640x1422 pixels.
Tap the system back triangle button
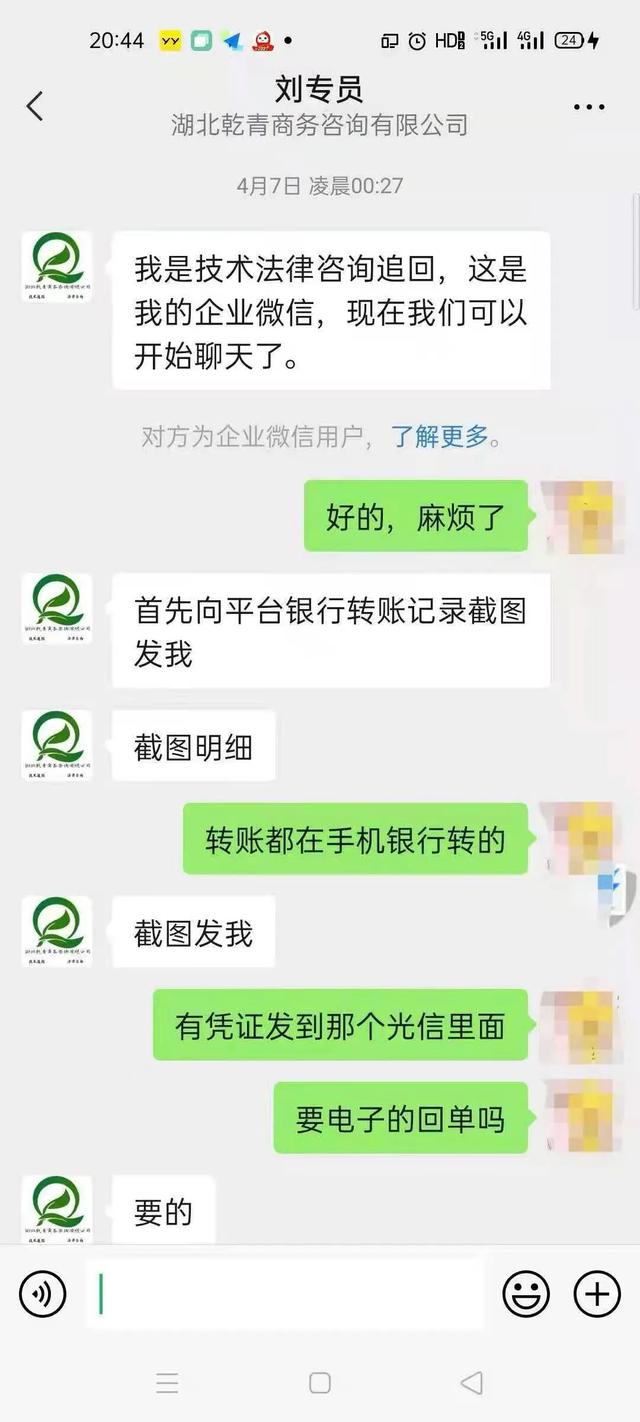click(x=471, y=1383)
